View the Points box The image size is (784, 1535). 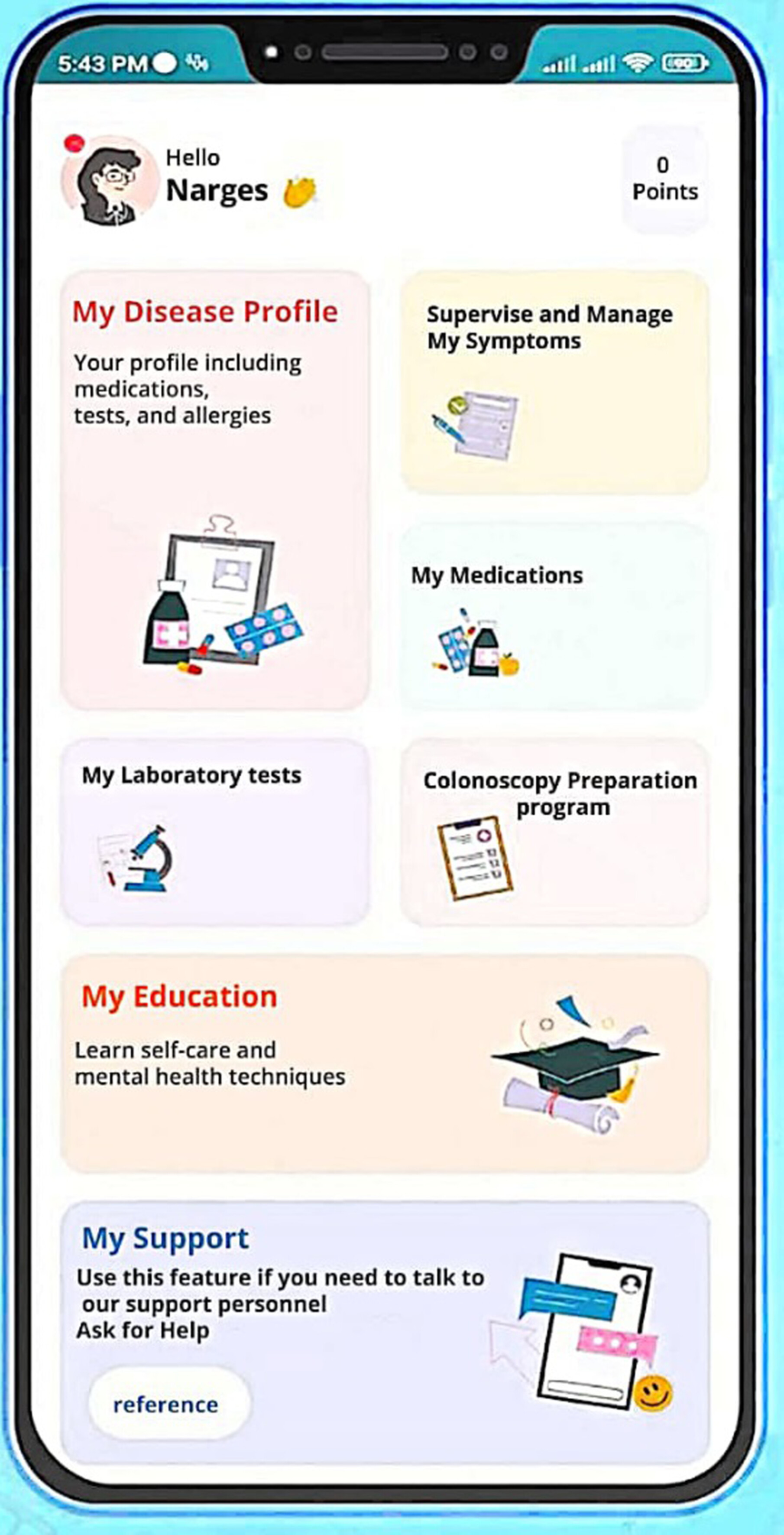pos(664,179)
